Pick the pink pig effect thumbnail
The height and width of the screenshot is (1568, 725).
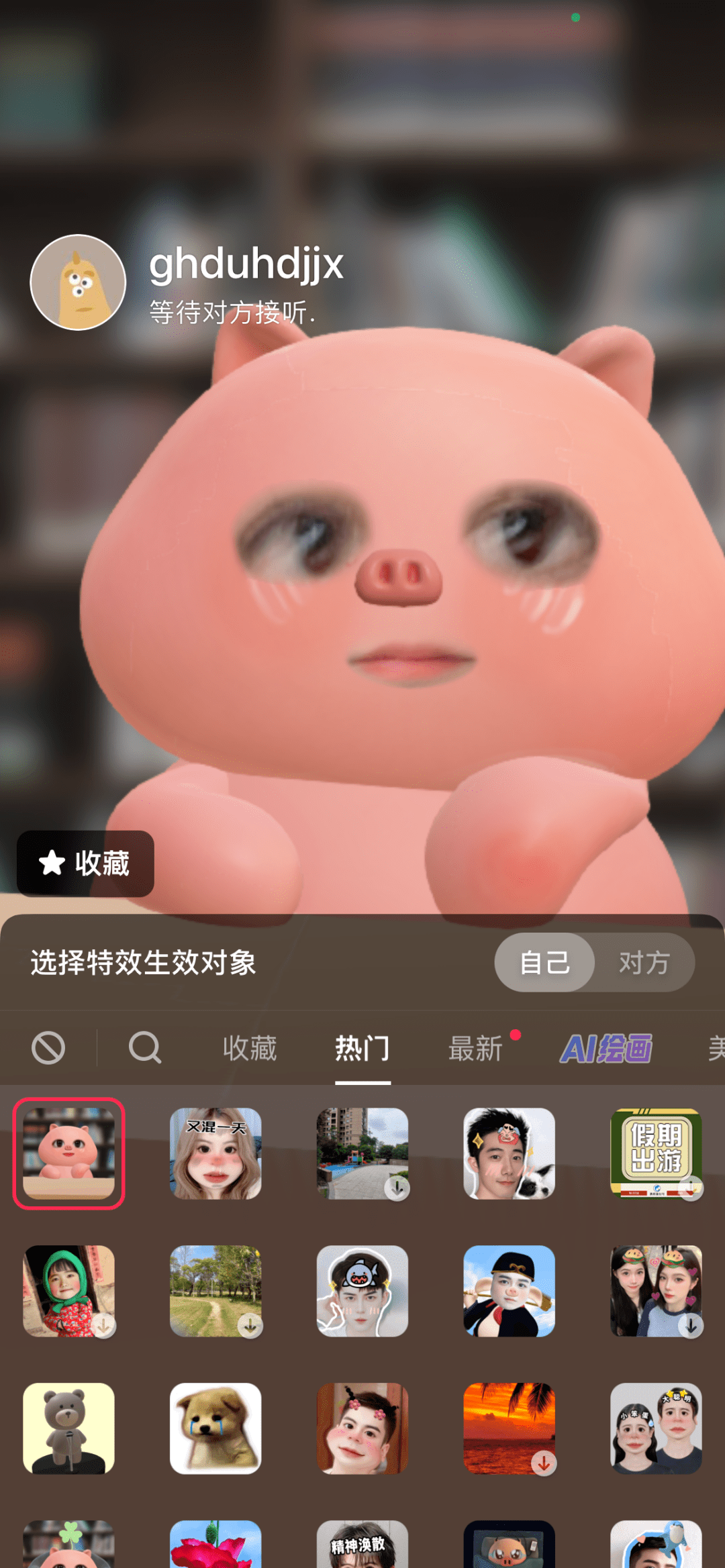pos(69,1153)
